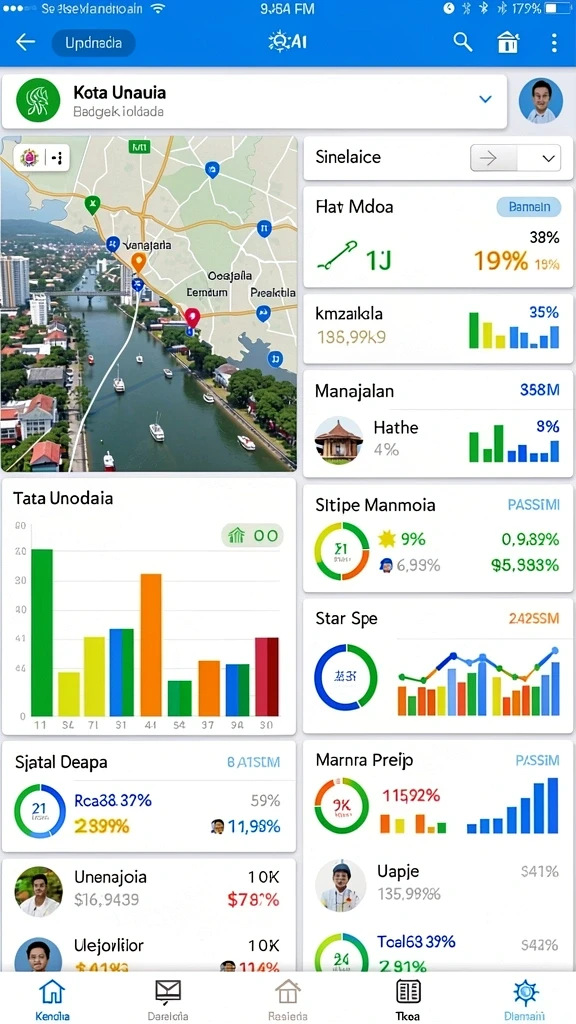Open search from the magnifier icon
The width and height of the screenshot is (576, 1024).
(x=463, y=42)
